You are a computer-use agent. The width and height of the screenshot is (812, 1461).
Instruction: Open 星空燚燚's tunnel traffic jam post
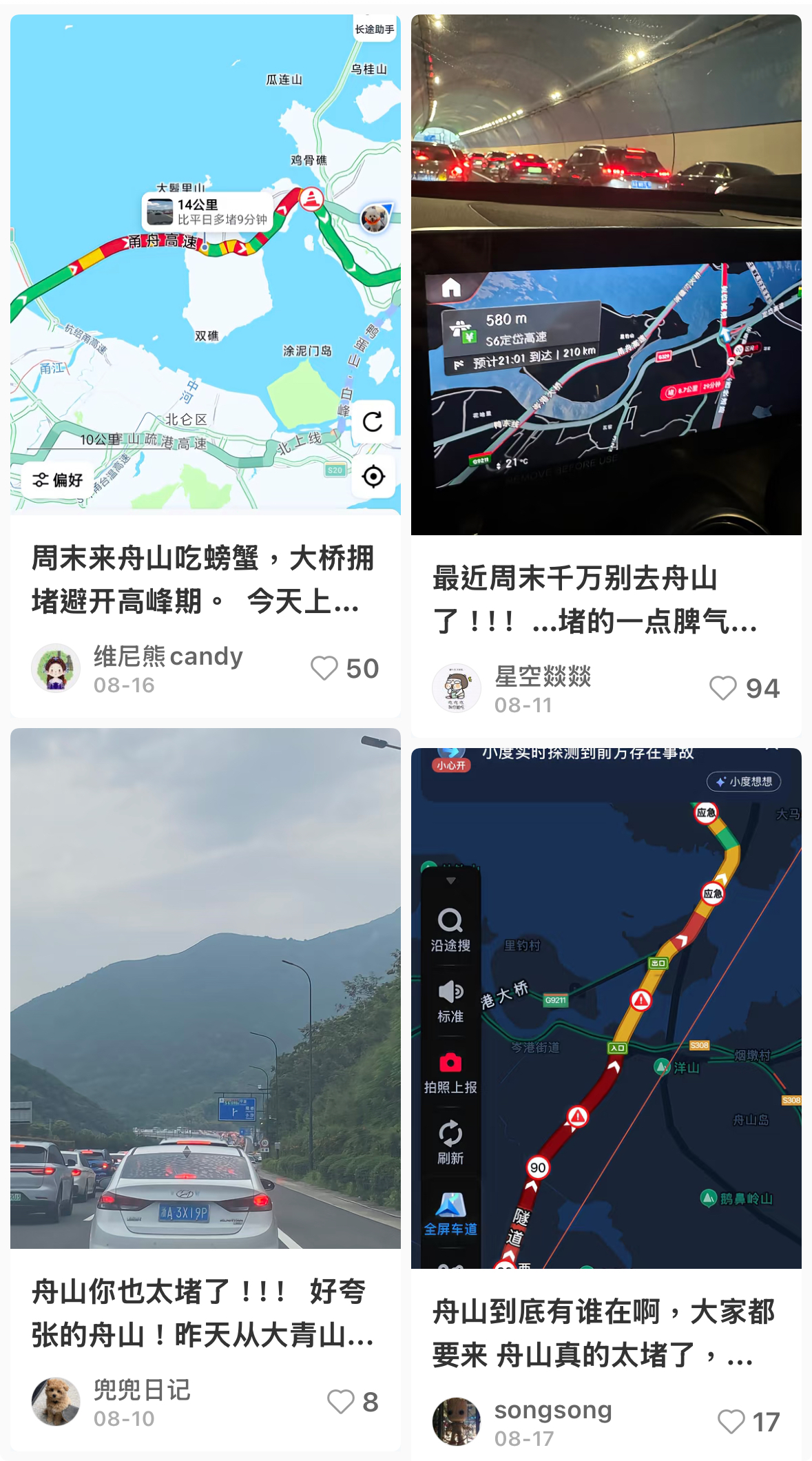tap(605, 276)
